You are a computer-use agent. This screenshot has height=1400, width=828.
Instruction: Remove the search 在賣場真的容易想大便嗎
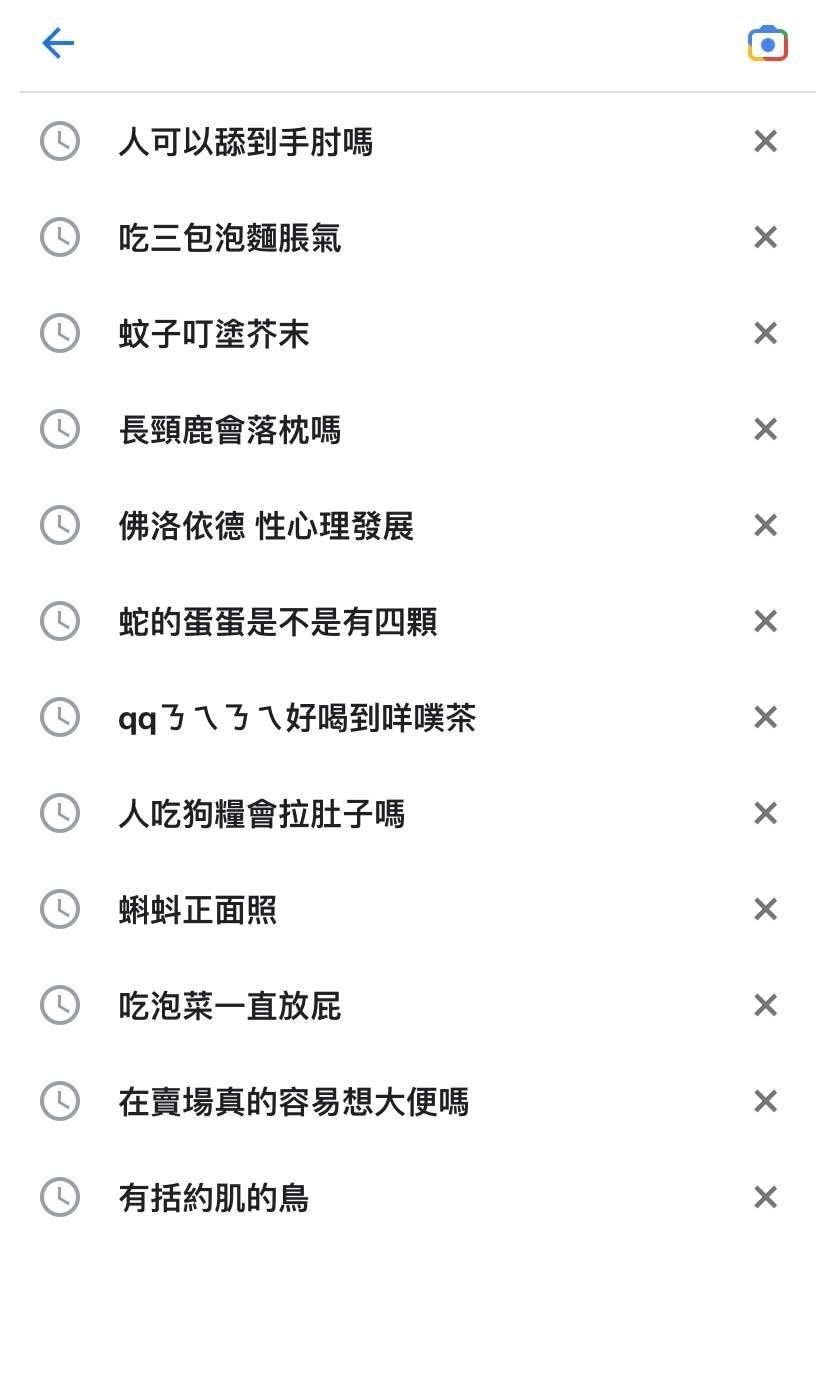tap(765, 1101)
